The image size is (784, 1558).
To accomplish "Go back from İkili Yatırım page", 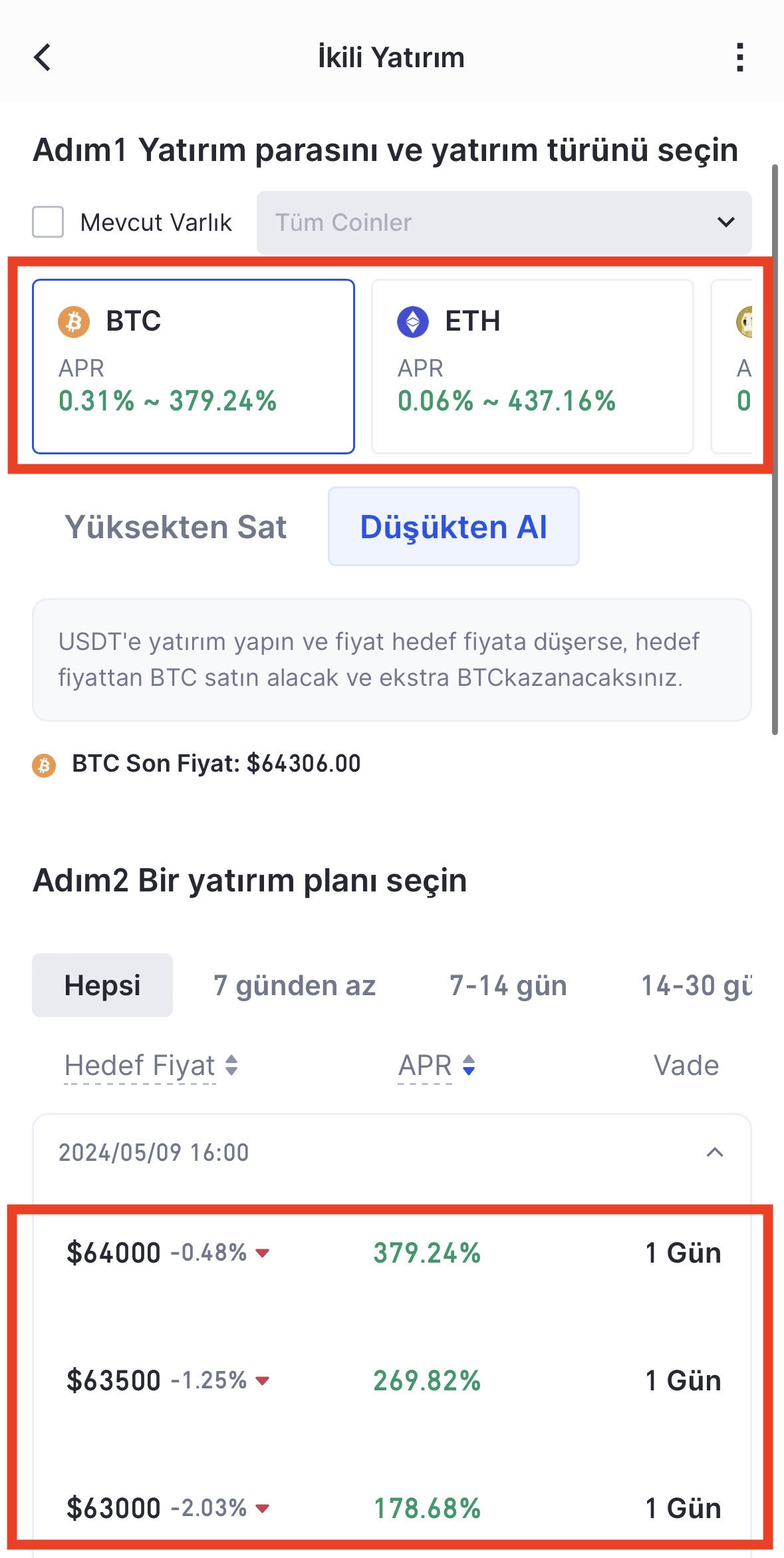I will [x=43, y=57].
